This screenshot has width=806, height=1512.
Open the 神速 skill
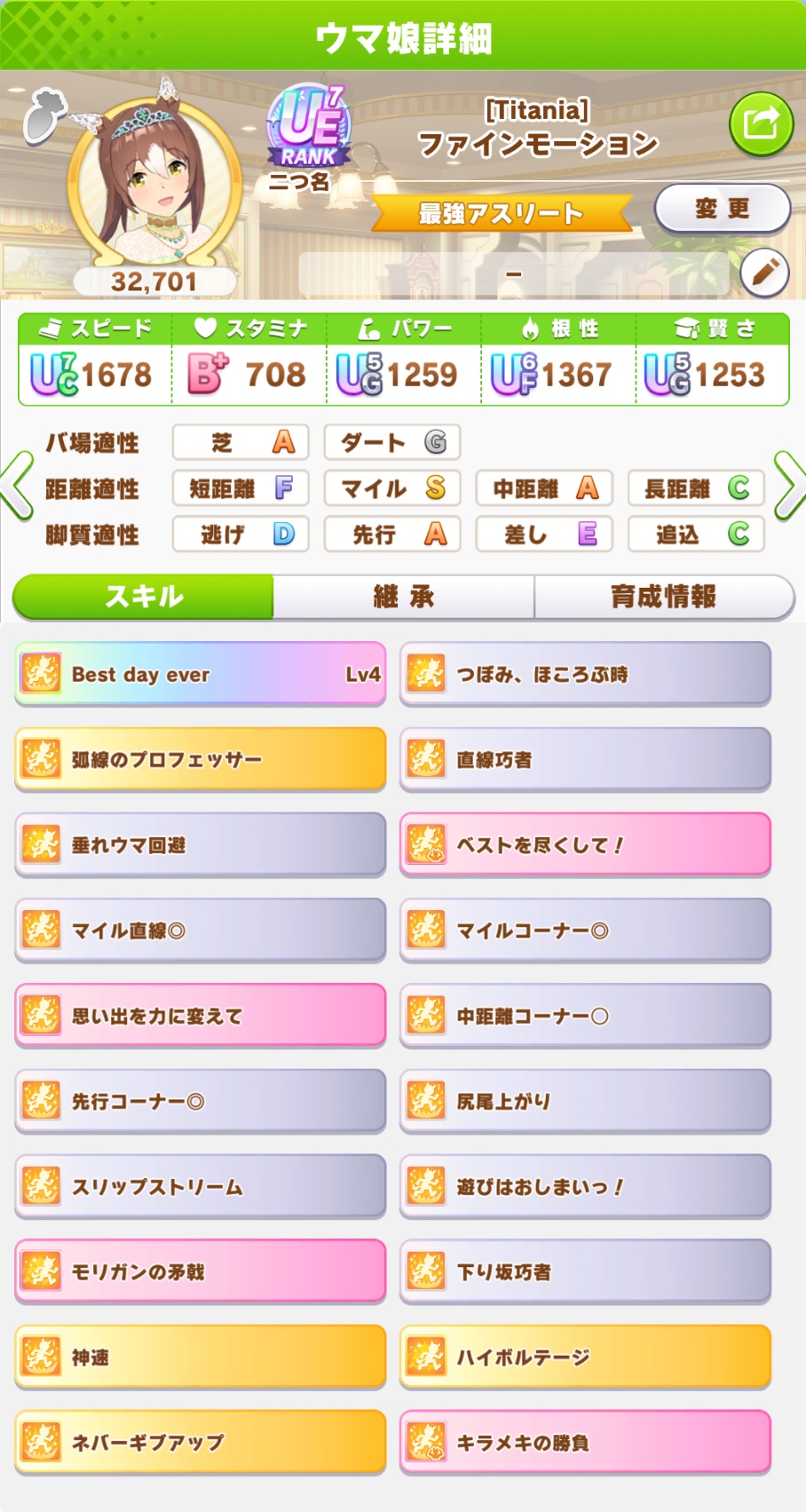(201, 1357)
